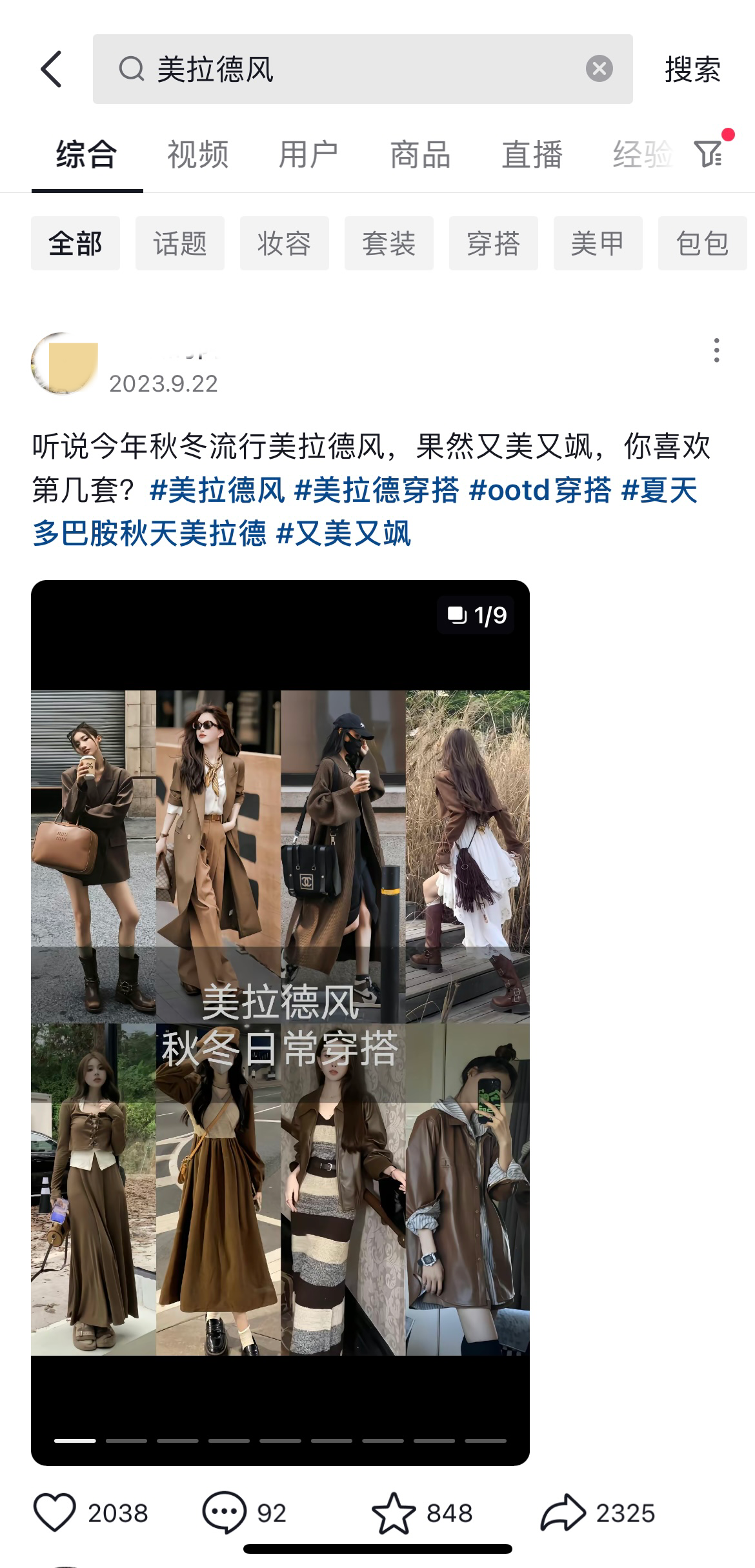
Task: Switch to the 视频 tab
Action: coord(197,155)
